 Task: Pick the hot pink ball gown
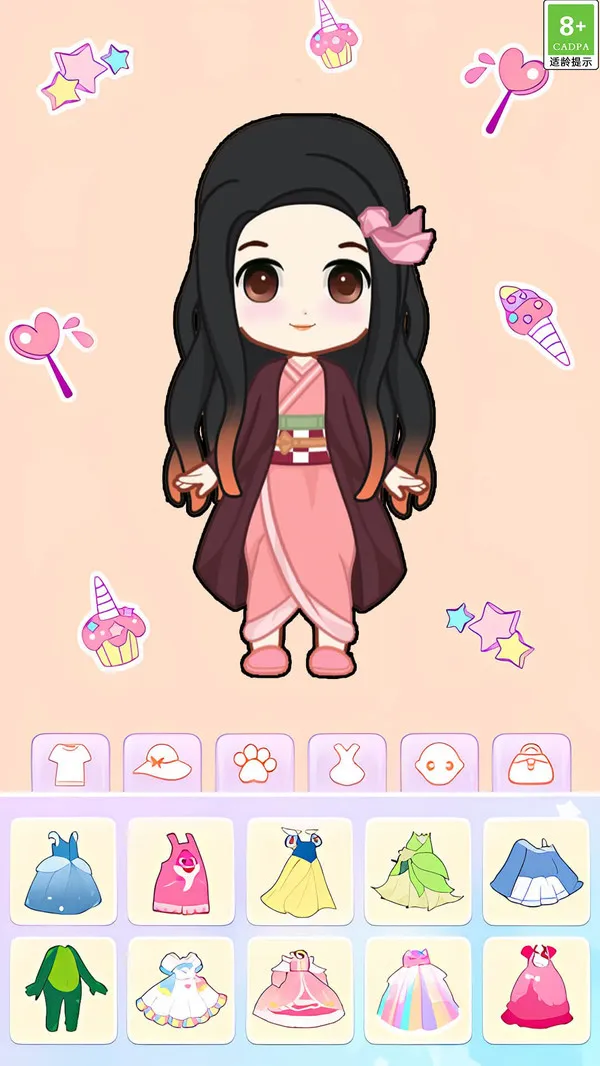click(535, 990)
